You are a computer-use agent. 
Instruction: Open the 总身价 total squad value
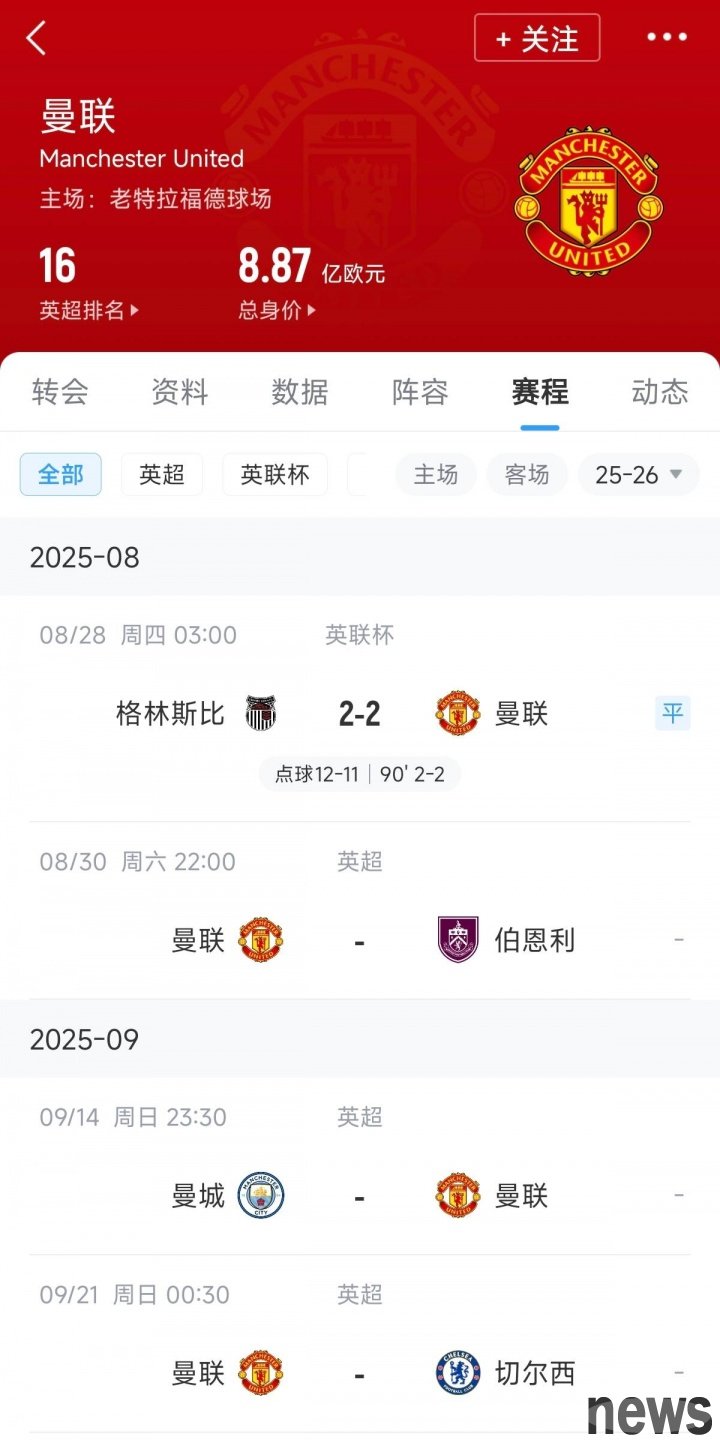(277, 310)
